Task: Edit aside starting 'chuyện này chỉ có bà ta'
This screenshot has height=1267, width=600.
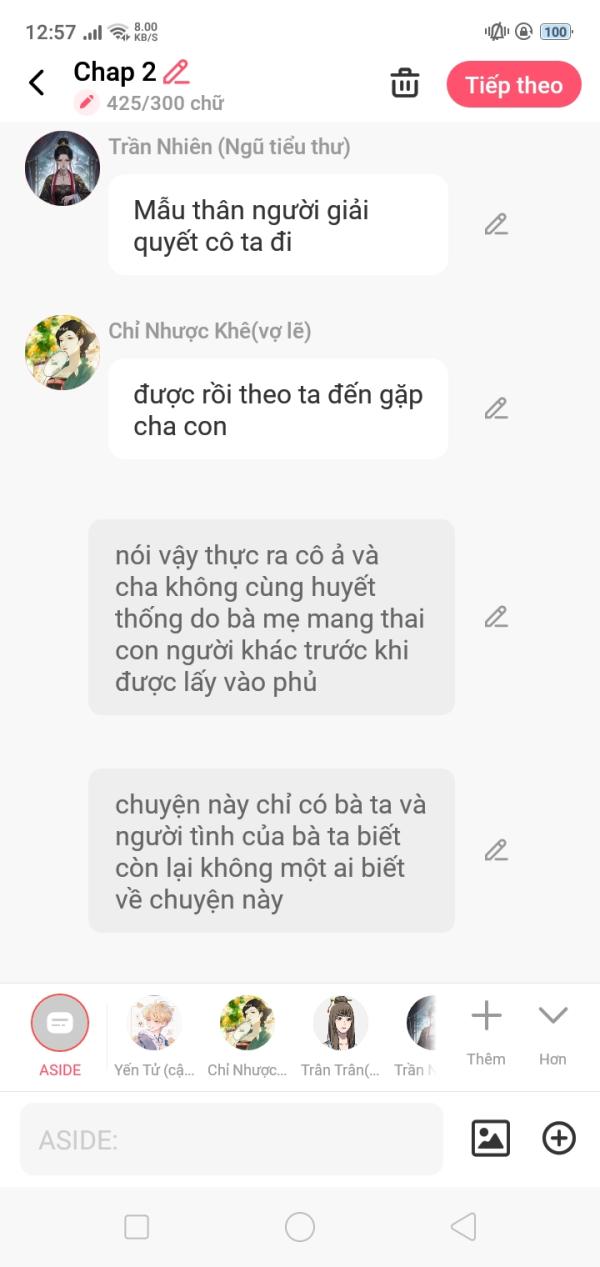Action: point(496,851)
